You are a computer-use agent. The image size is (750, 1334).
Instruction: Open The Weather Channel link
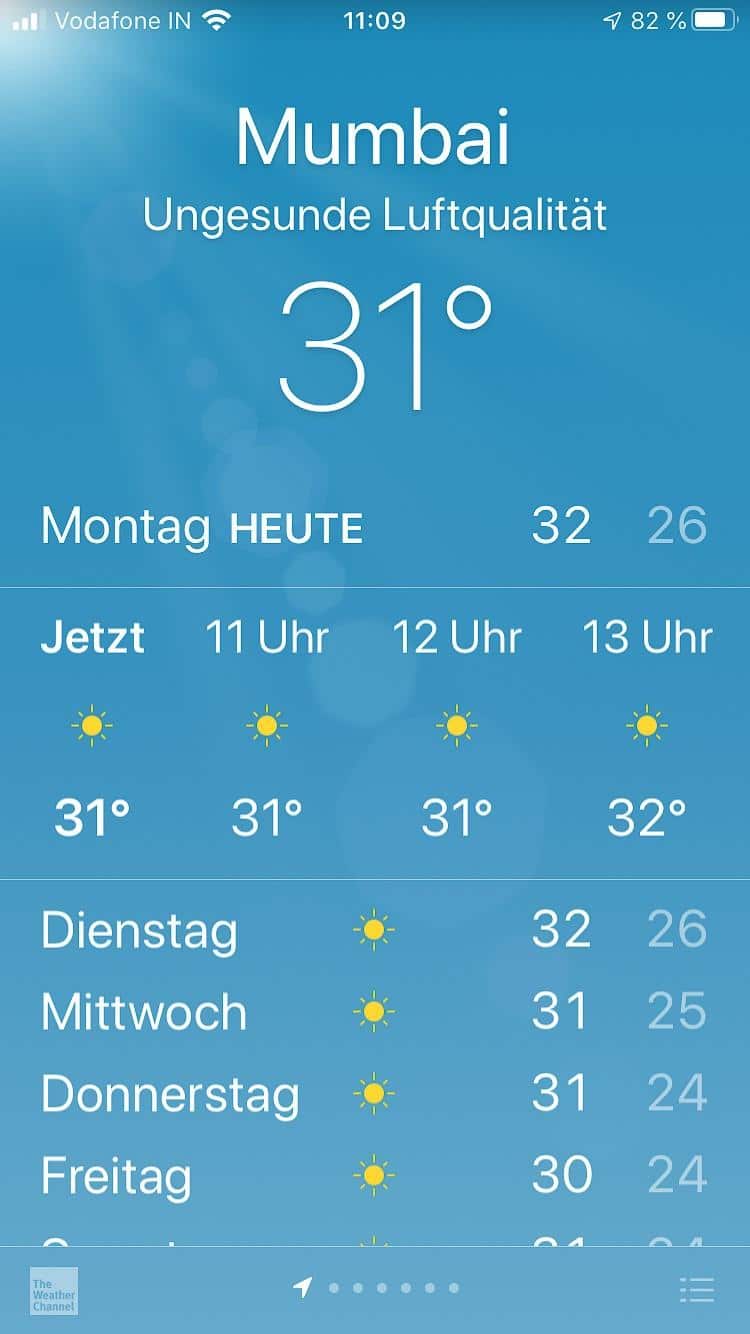53,1290
